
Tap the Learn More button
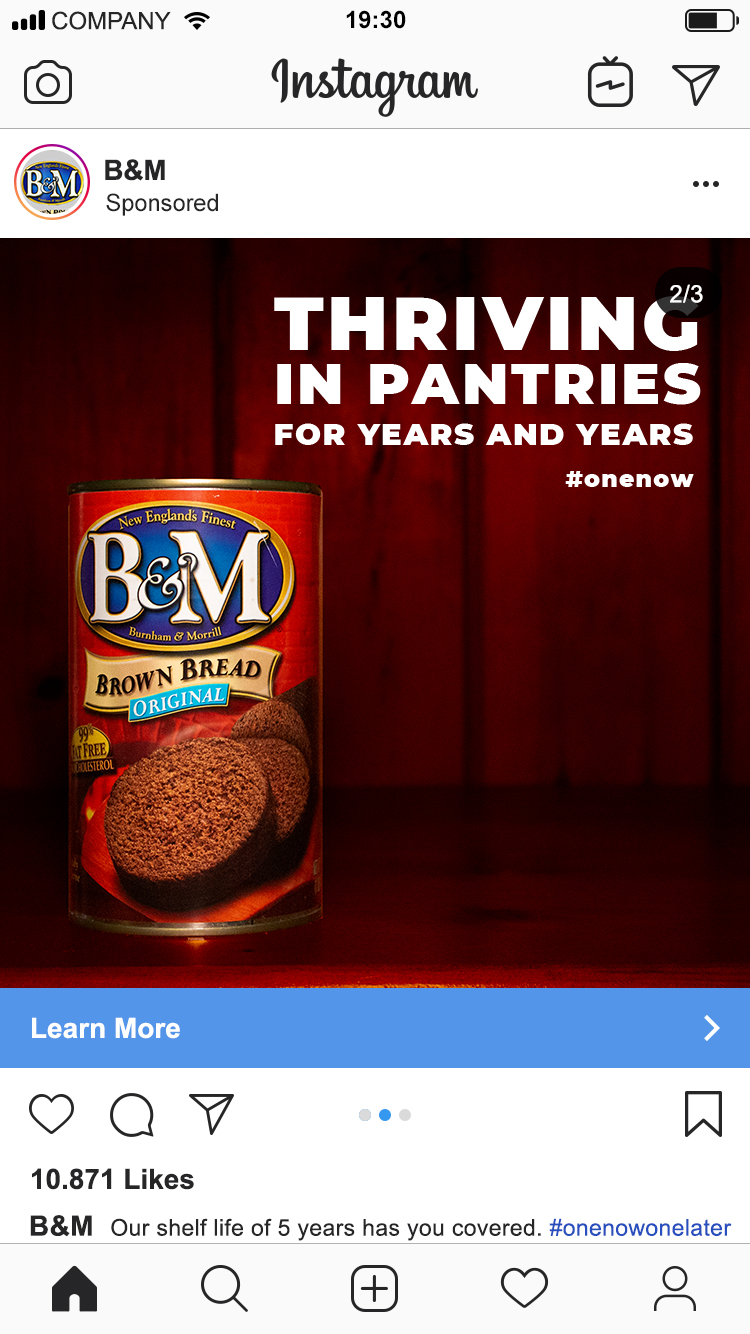point(375,1028)
